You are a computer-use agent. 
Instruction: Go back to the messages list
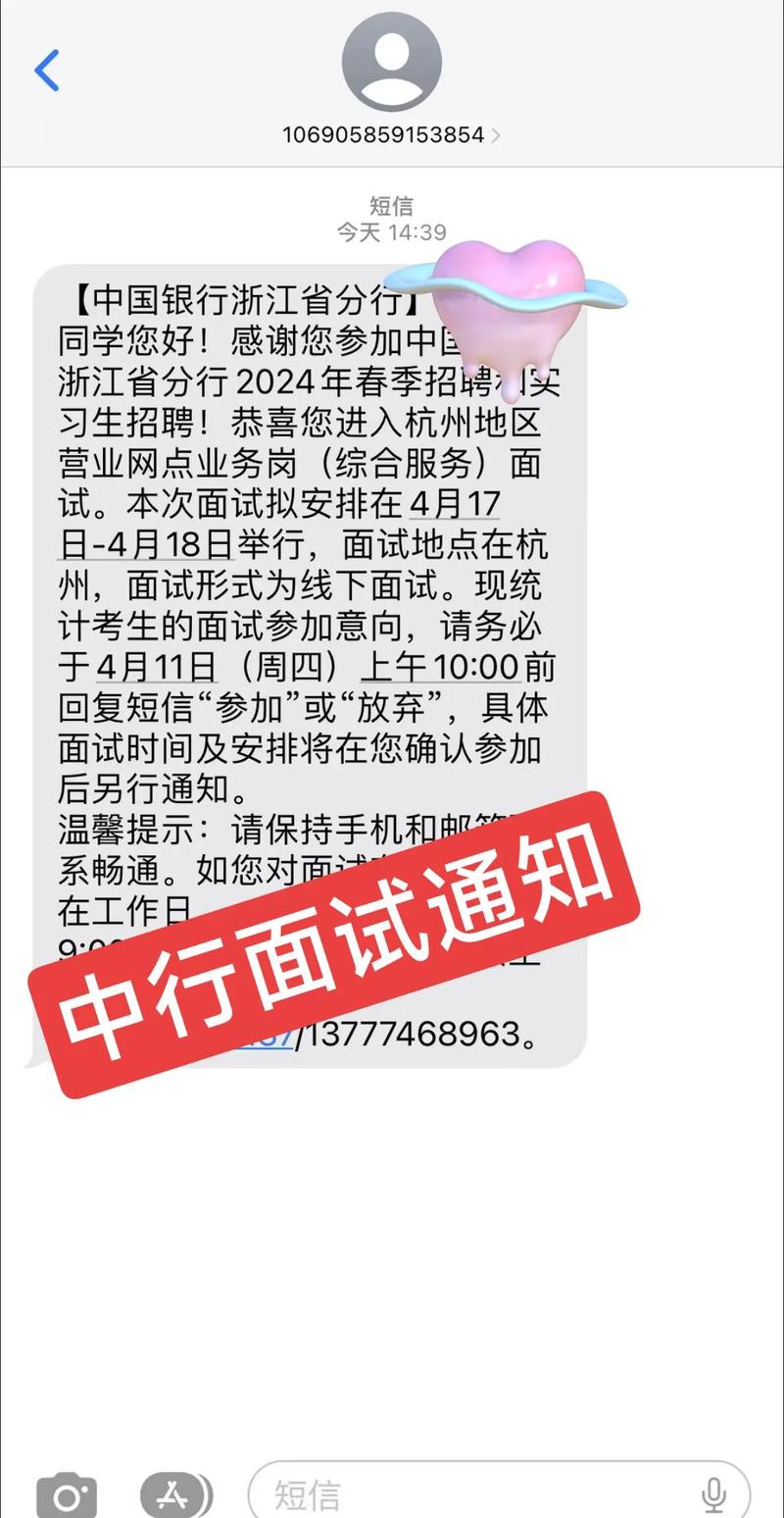pyautogui.click(x=46, y=71)
